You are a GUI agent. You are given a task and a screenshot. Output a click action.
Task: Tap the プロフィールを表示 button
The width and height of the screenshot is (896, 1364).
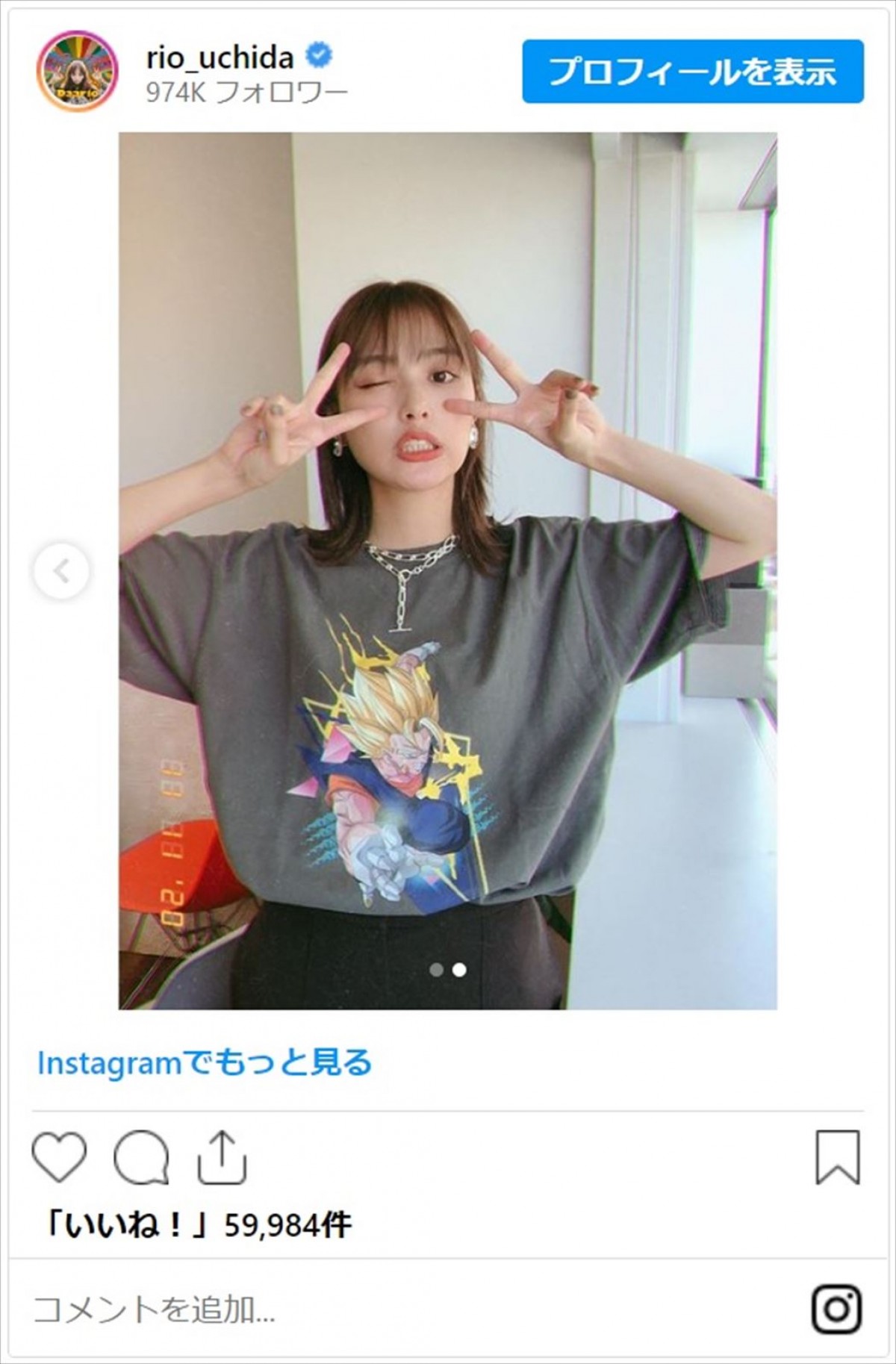tap(692, 72)
